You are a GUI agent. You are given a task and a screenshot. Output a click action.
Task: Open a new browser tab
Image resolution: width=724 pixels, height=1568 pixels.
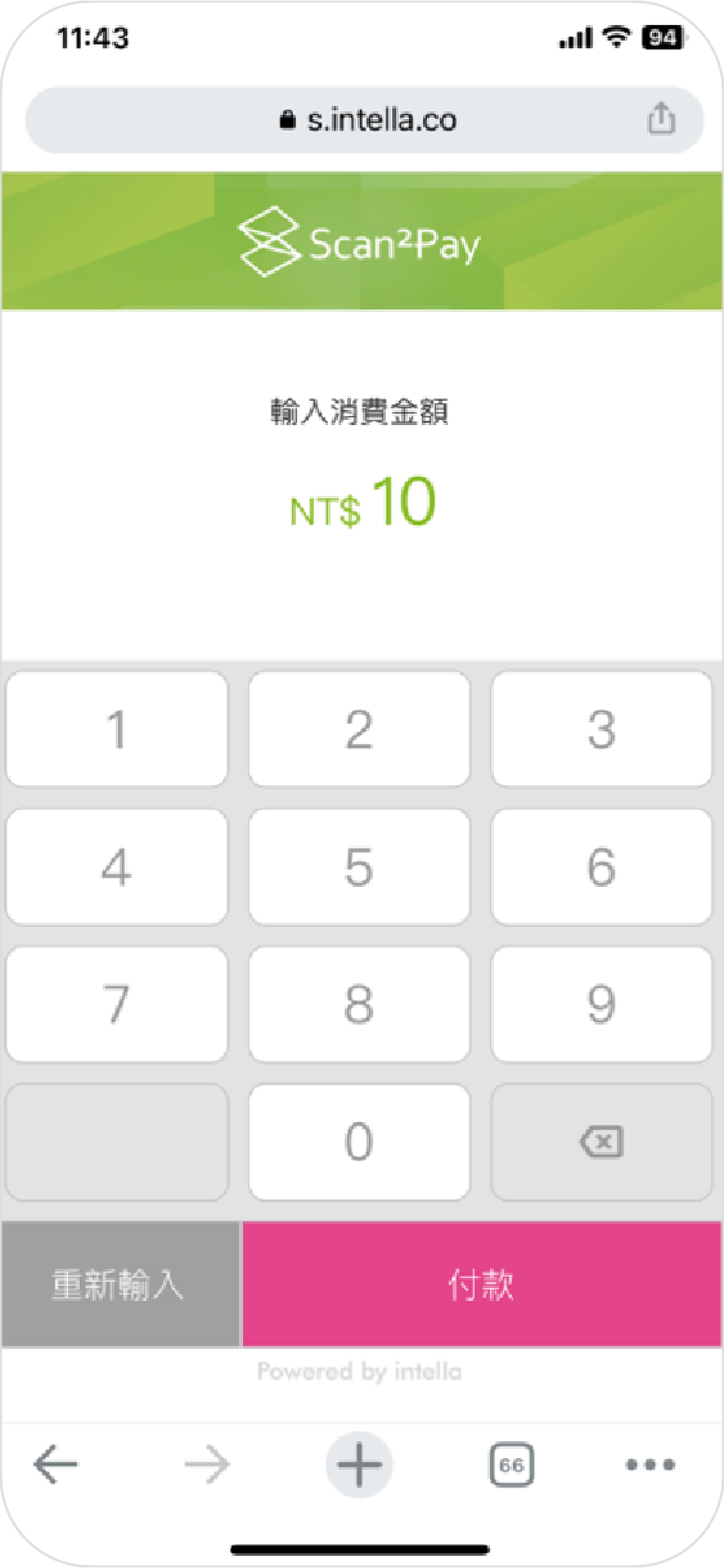(x=359, y=1464)
